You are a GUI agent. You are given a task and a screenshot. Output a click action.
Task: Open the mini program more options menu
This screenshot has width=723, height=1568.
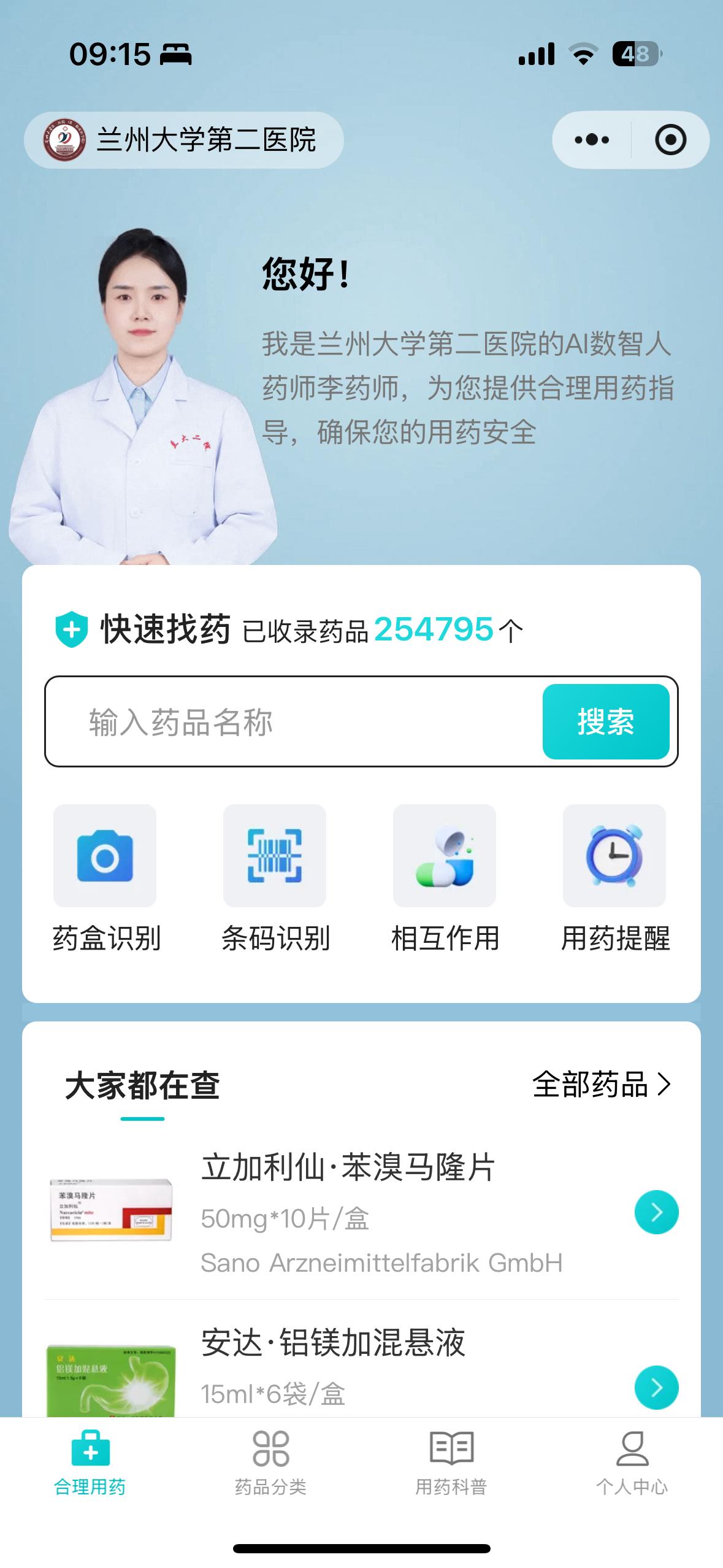pyautogui.click(x=592, y=140)
